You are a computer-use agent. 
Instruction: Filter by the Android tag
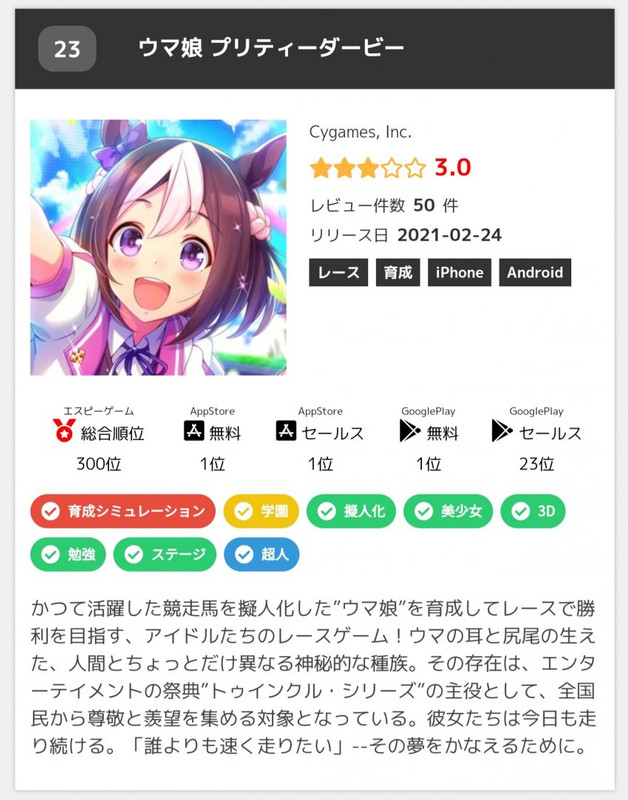(x=534, y=272)
